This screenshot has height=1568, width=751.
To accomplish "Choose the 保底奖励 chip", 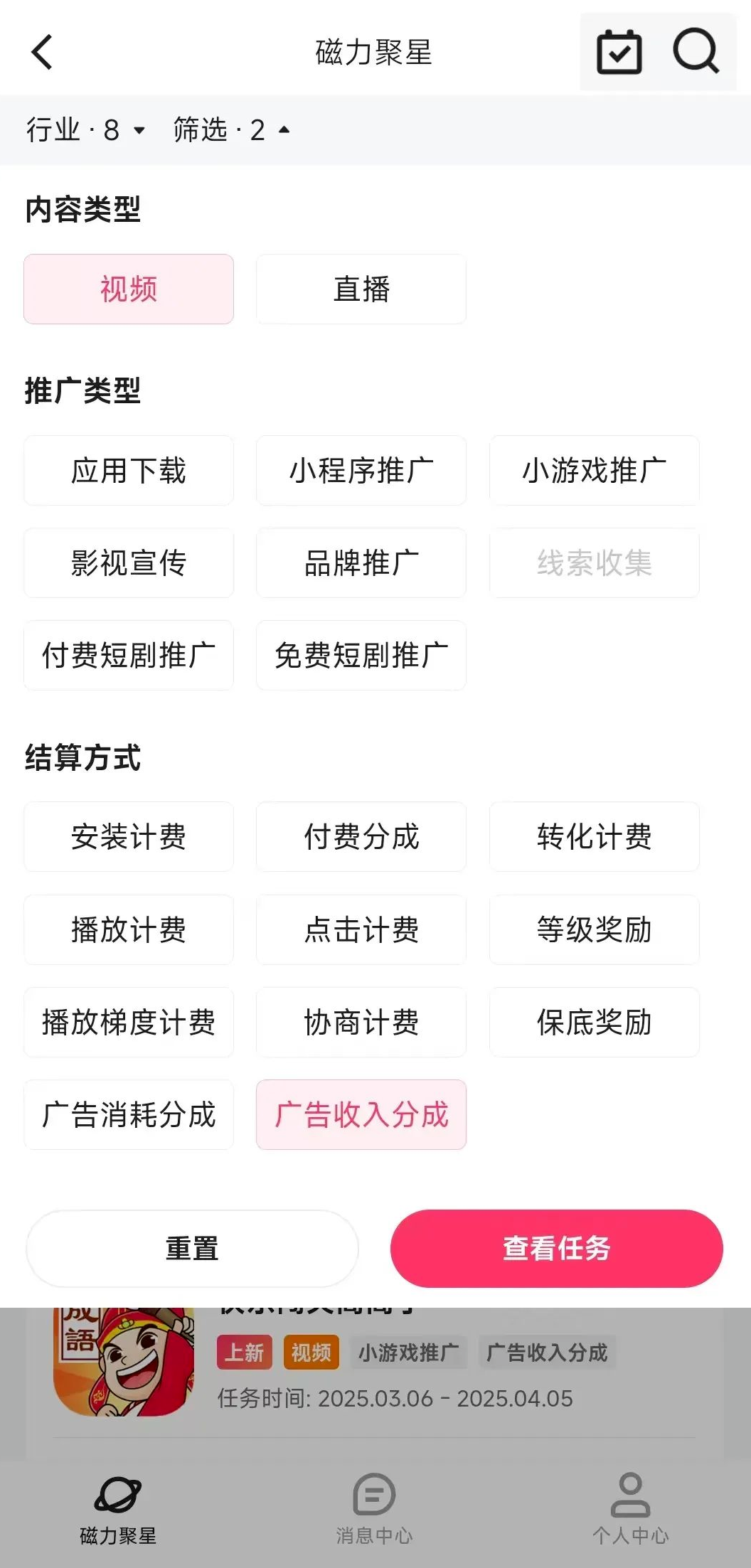I will (x=595, y=1023).
